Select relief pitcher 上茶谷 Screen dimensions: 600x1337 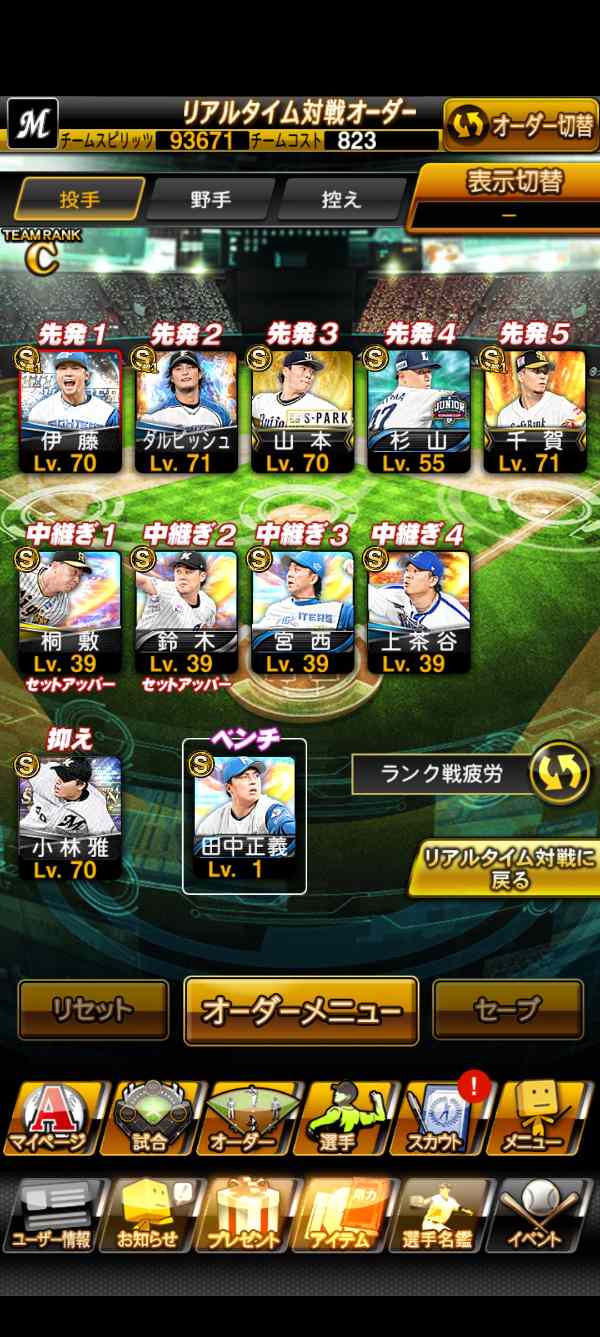(x=418, y=610)
